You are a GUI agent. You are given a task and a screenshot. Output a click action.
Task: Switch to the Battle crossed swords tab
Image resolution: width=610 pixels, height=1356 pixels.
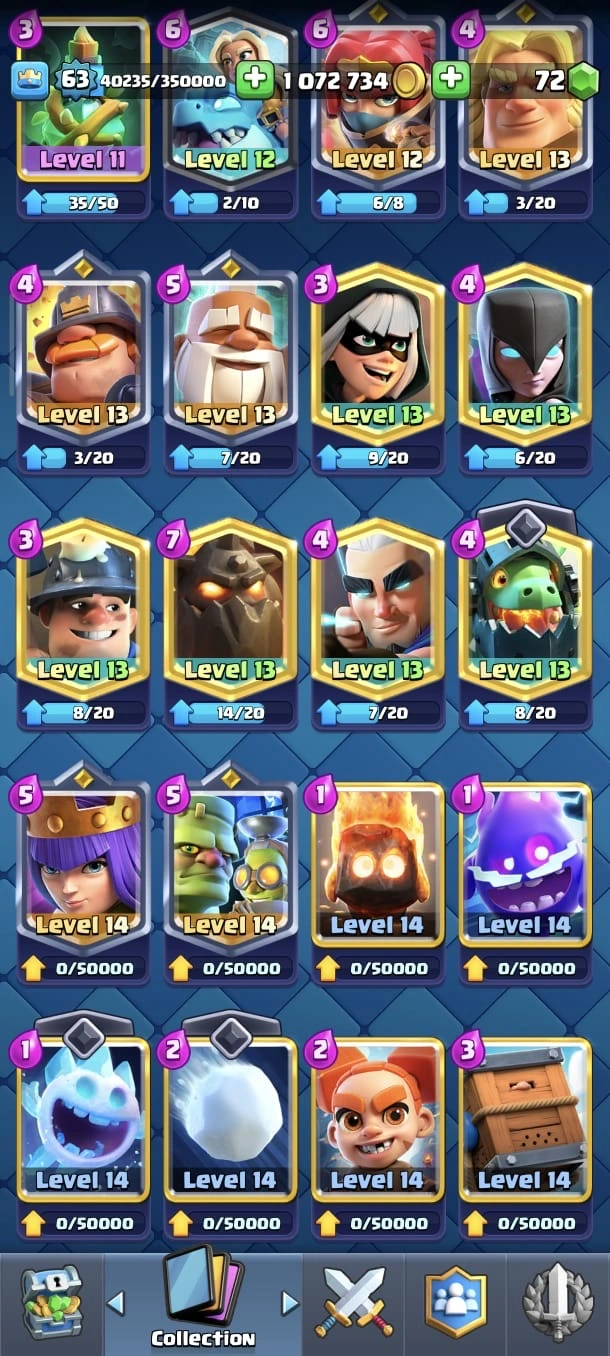point(355,1302)
